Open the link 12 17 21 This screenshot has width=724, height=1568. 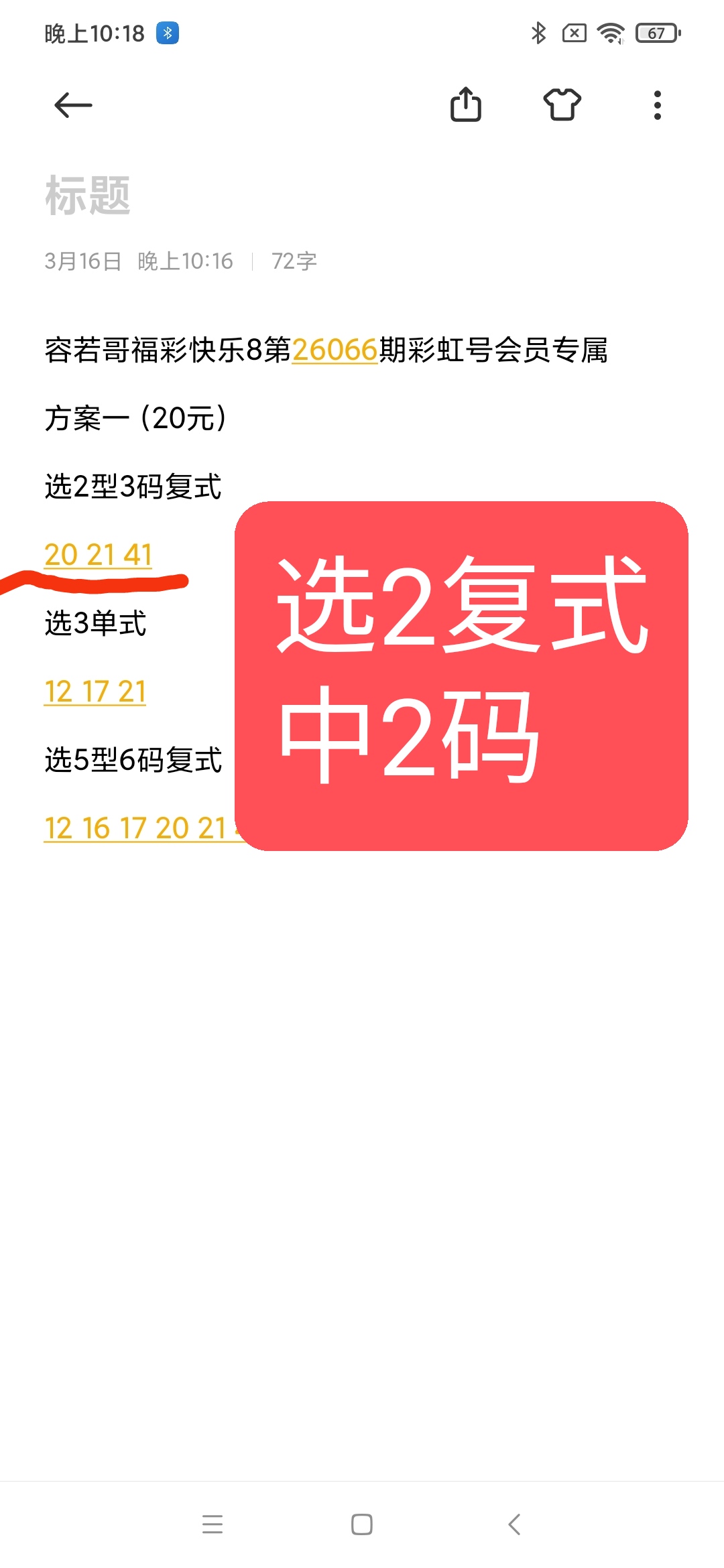(95, 692)
